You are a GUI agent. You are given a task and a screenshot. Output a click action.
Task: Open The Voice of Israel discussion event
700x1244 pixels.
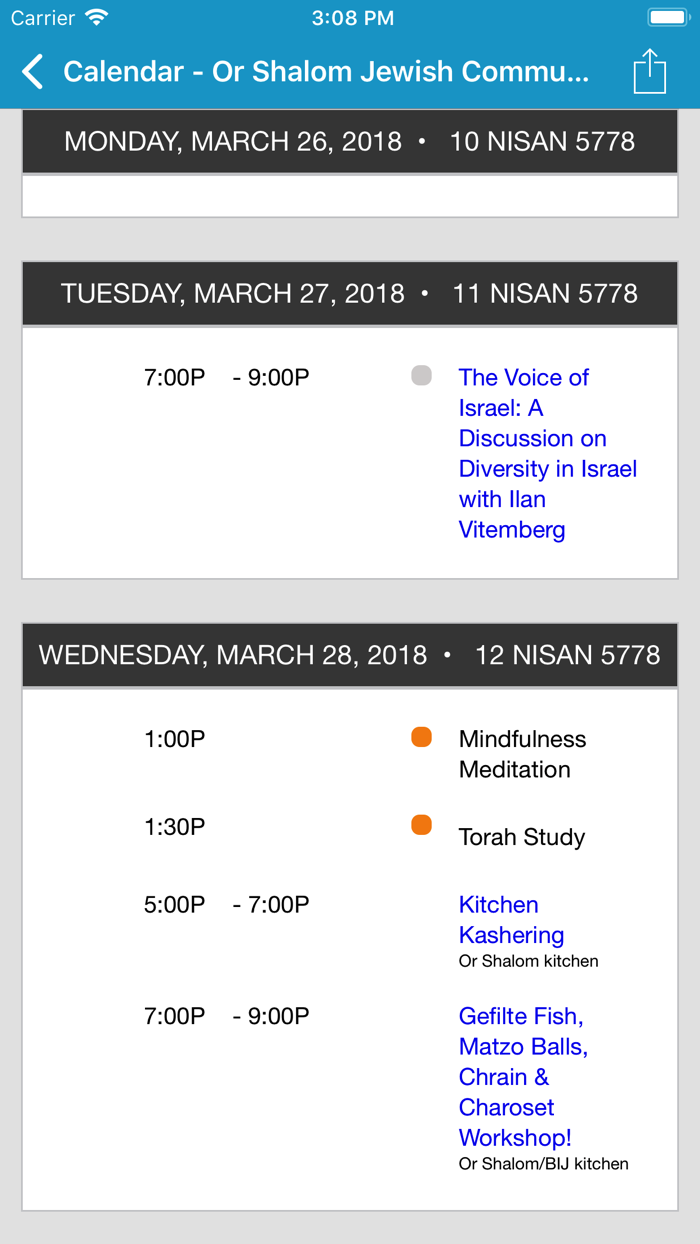(x=546, y=453)
